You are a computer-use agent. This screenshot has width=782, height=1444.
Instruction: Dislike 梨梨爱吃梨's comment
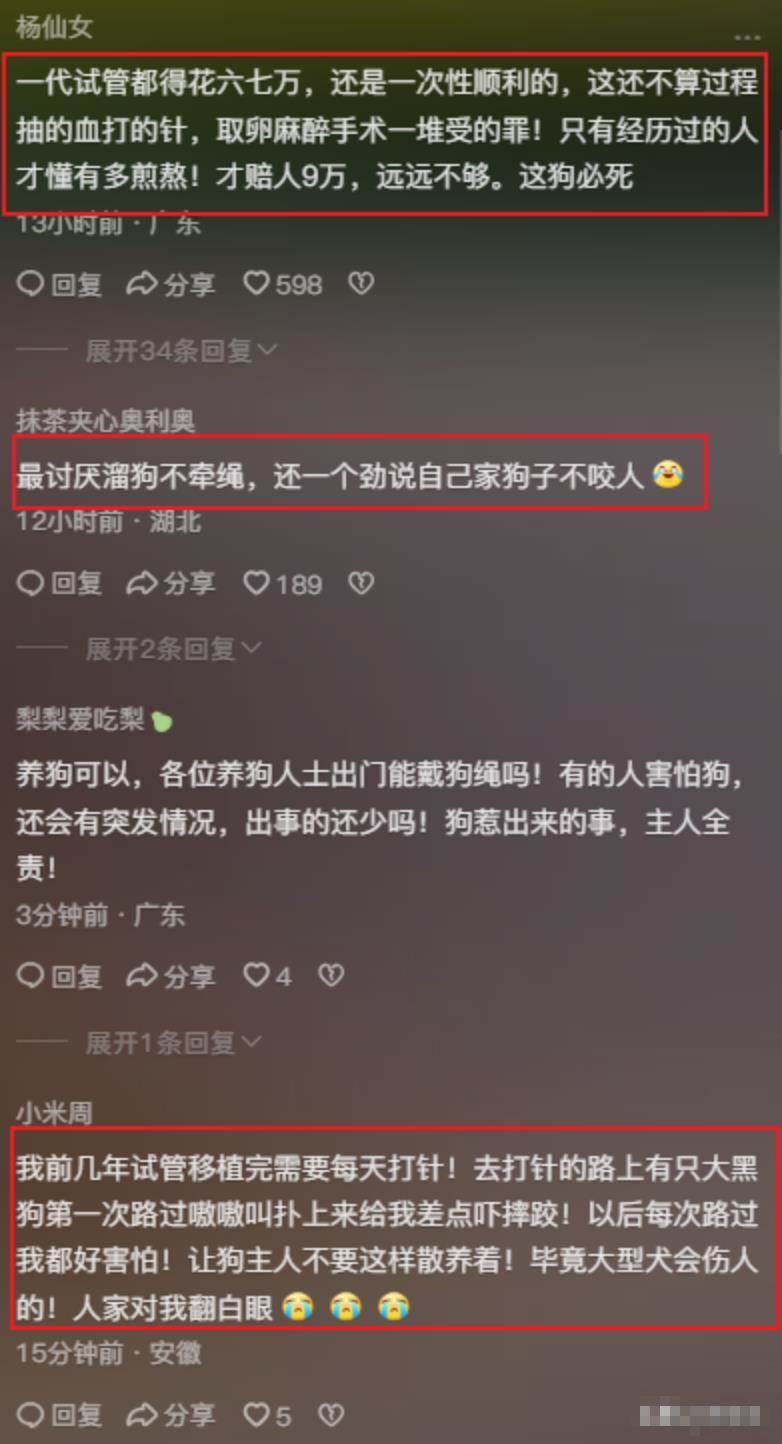[x=331, y=975]
